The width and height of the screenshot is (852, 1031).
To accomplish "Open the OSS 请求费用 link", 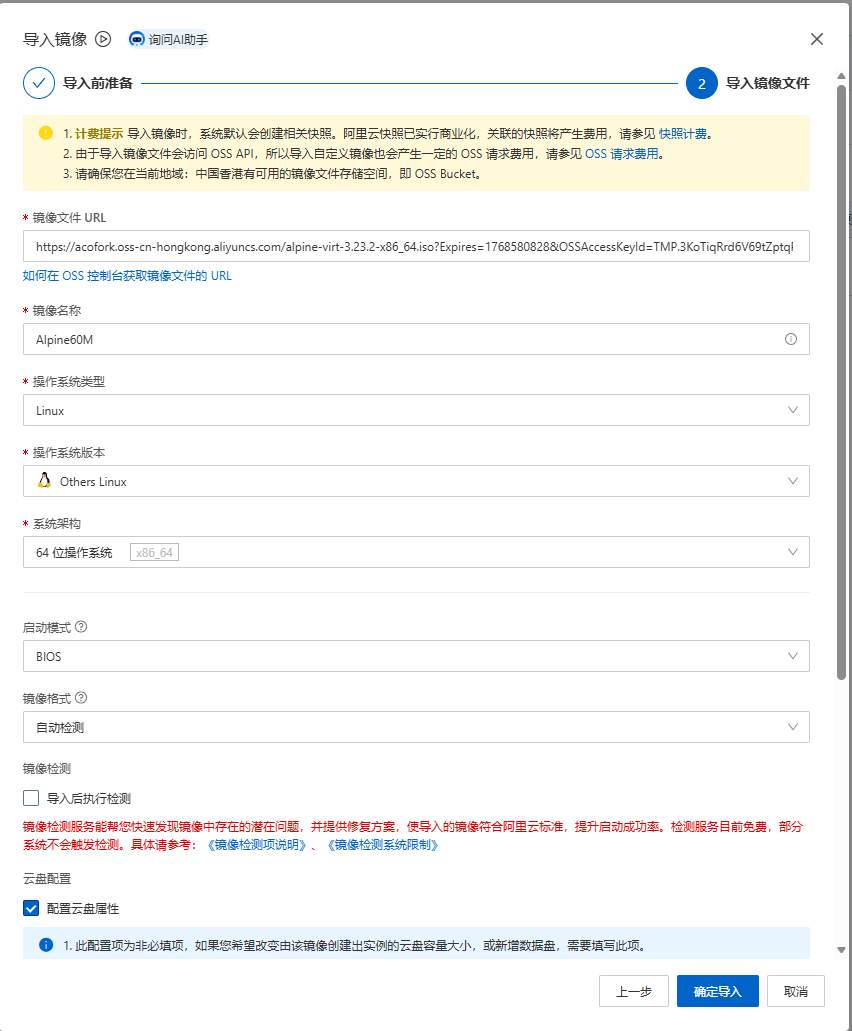I will (x=622, y=154).
